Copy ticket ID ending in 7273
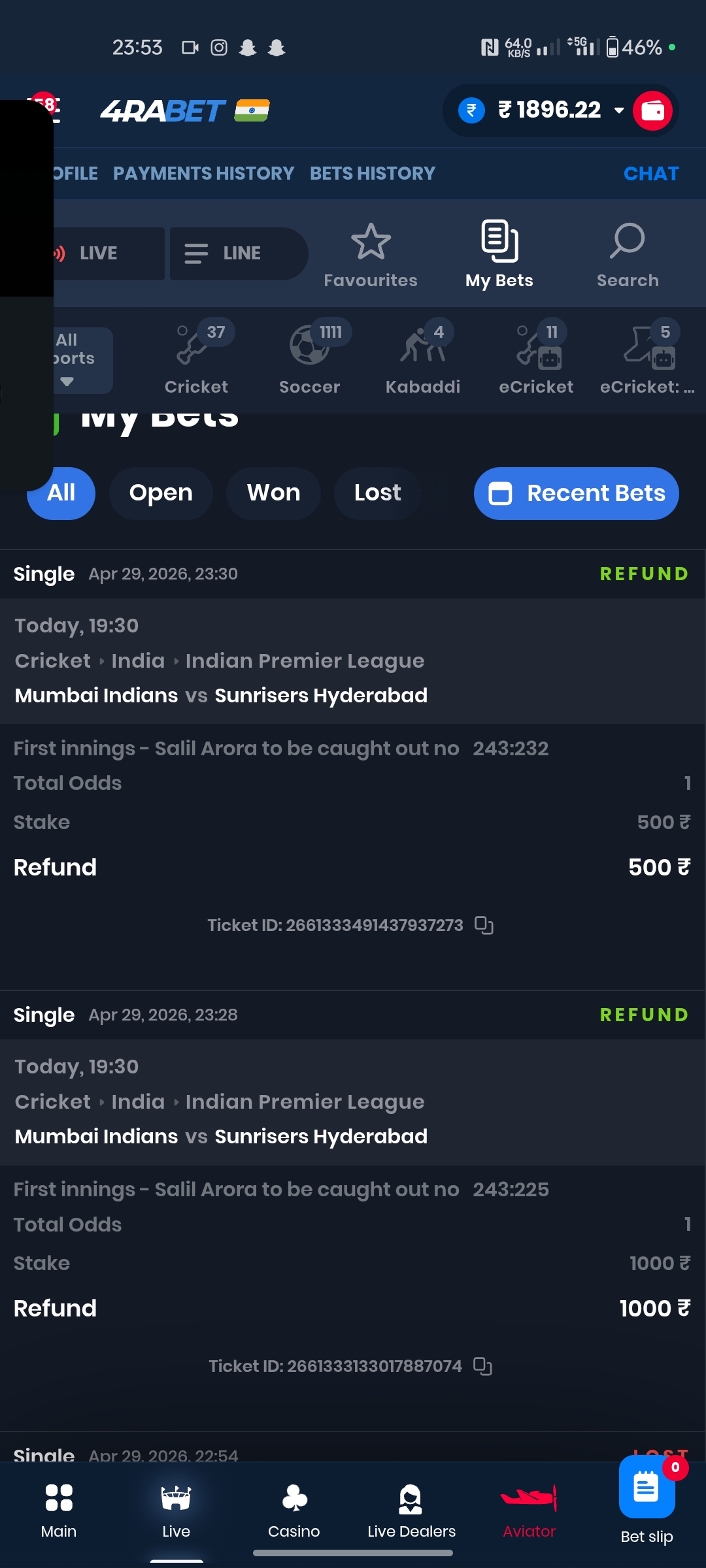The image size is (706, 1568). pyautogui.click(x=484, y=925)
